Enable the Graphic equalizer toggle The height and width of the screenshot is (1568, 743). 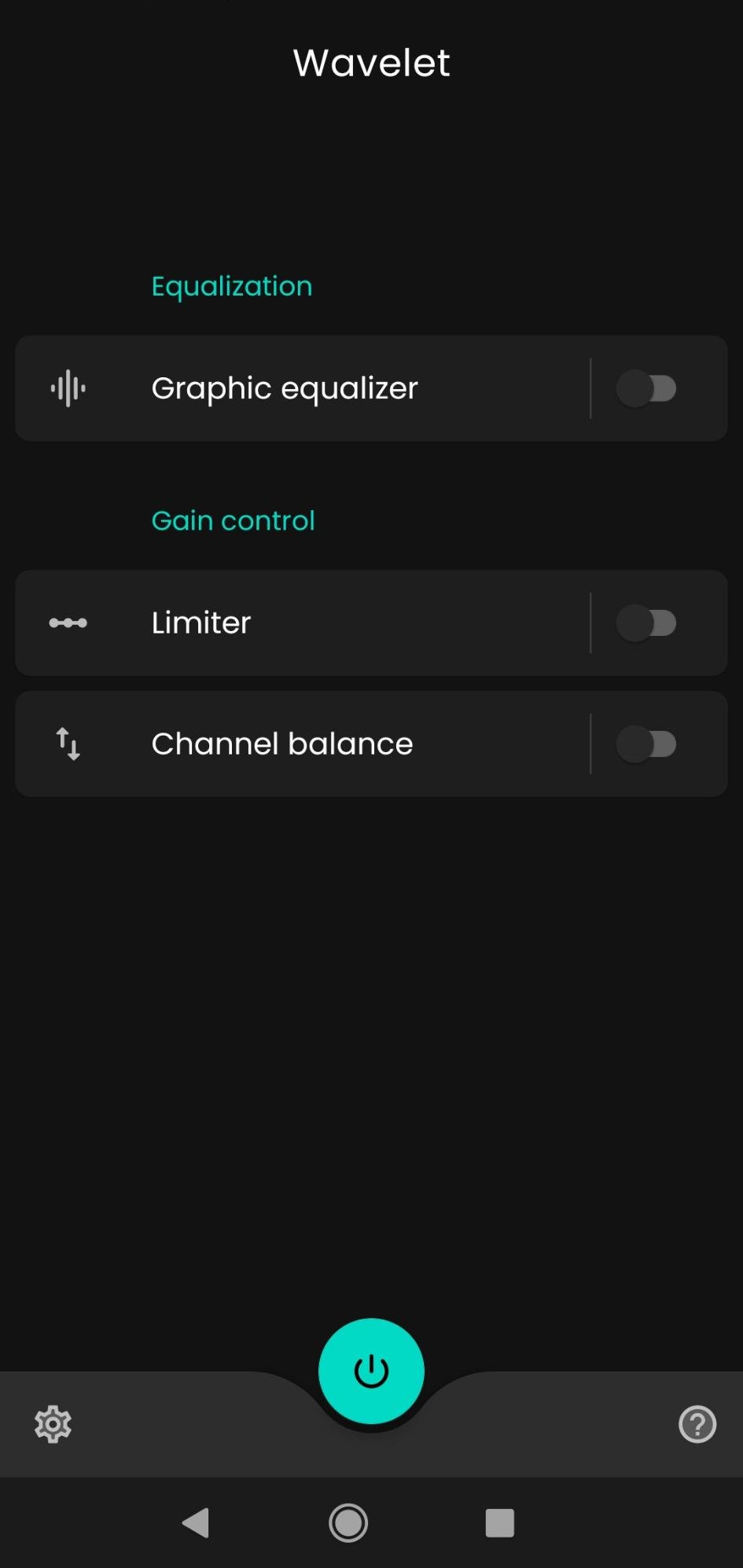point(646,387)
